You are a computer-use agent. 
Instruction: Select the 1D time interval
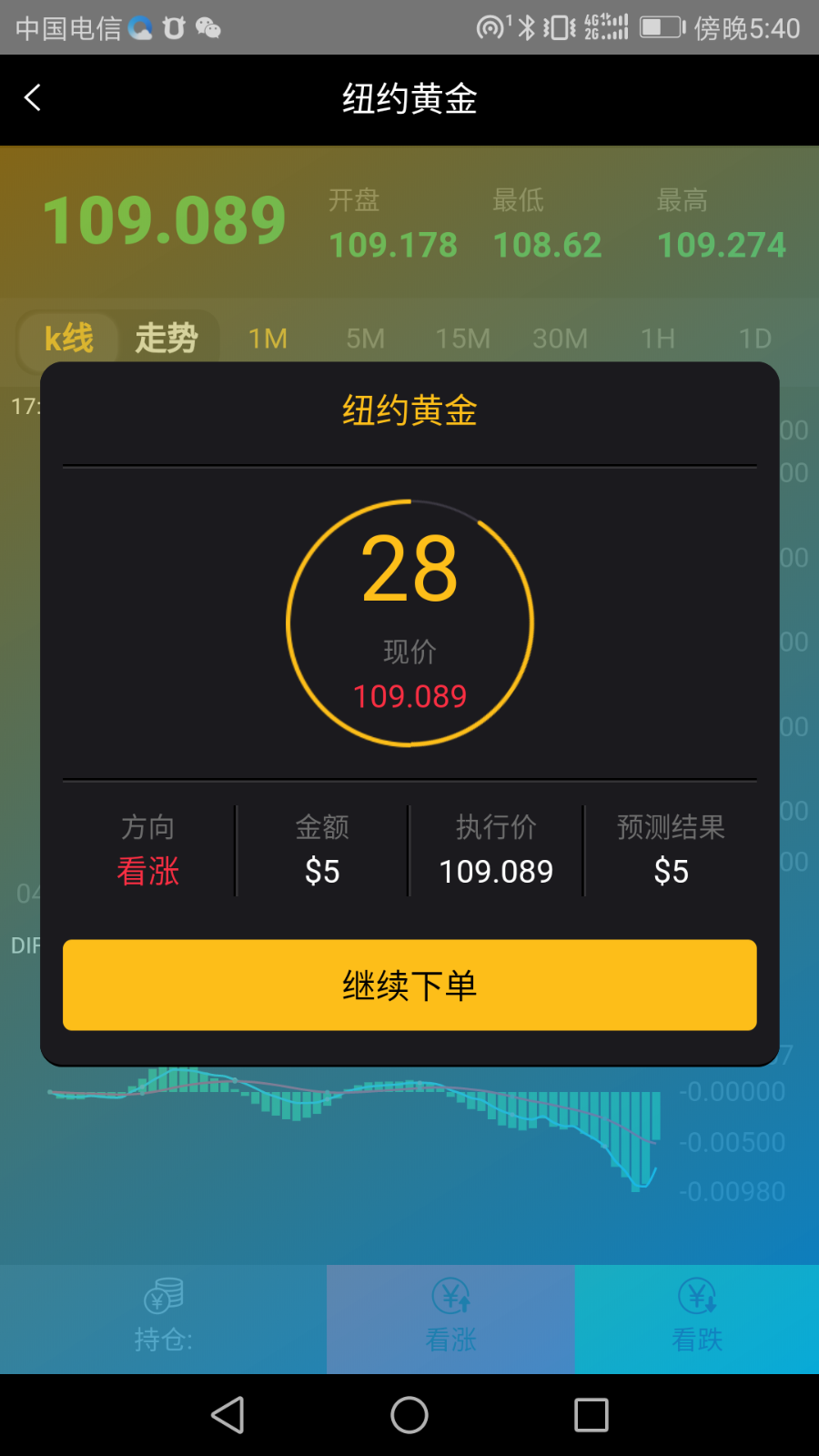754,339
